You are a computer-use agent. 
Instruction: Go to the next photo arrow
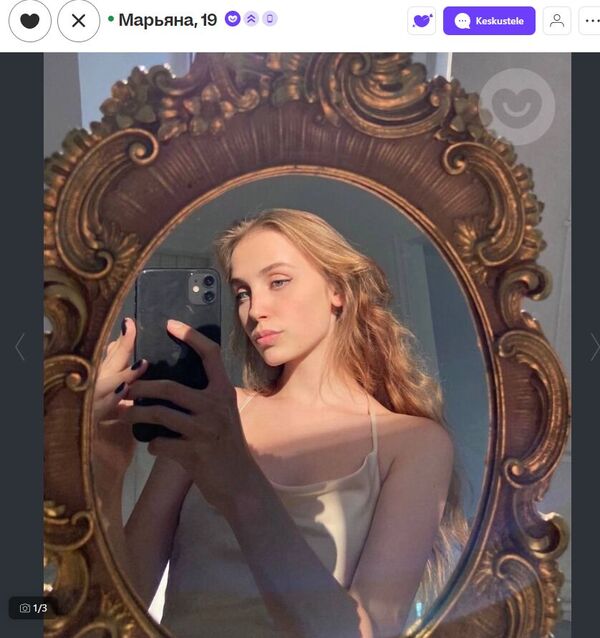593,347
